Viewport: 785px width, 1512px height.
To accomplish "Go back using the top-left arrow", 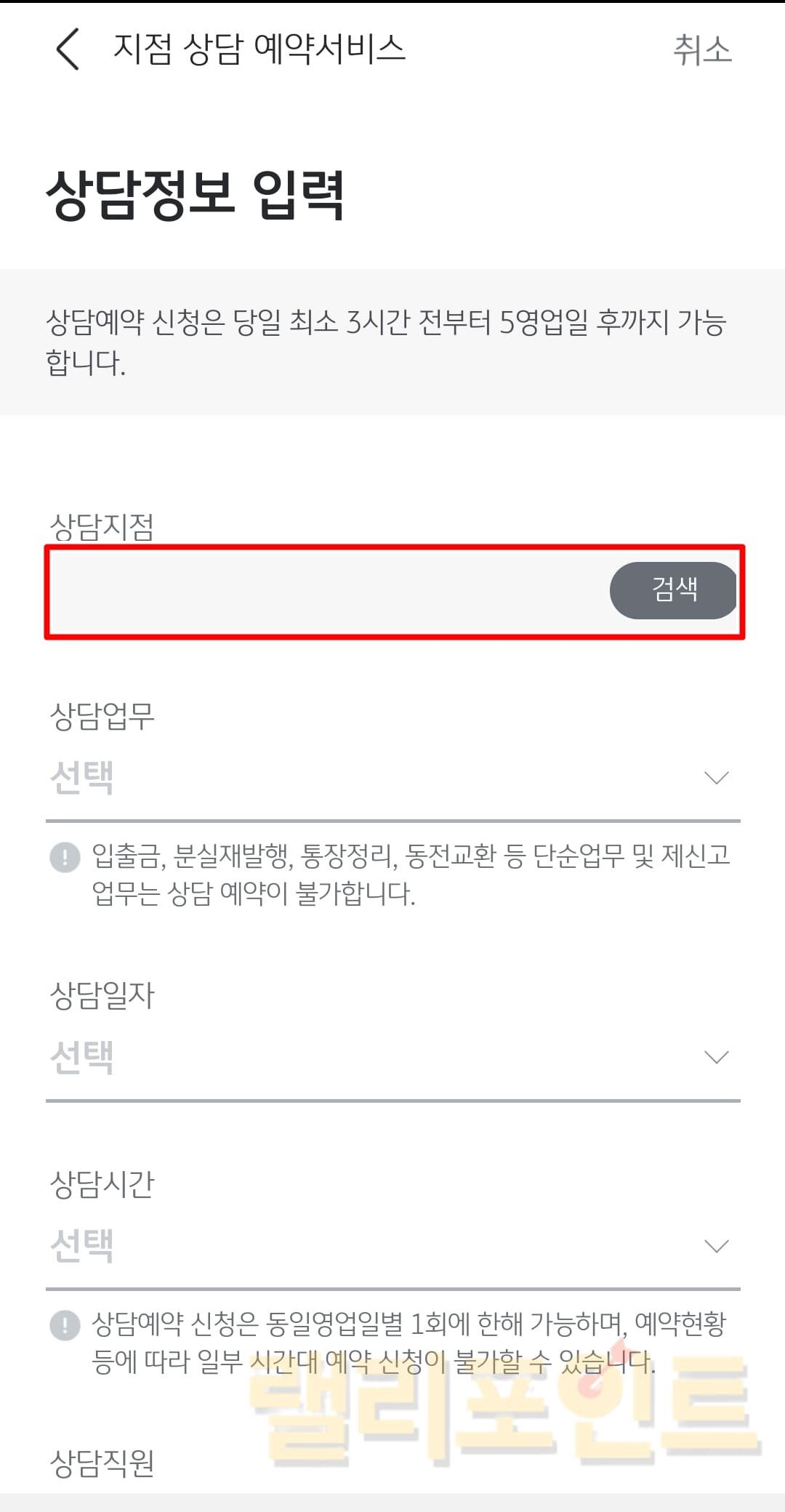I will point(67,49).
